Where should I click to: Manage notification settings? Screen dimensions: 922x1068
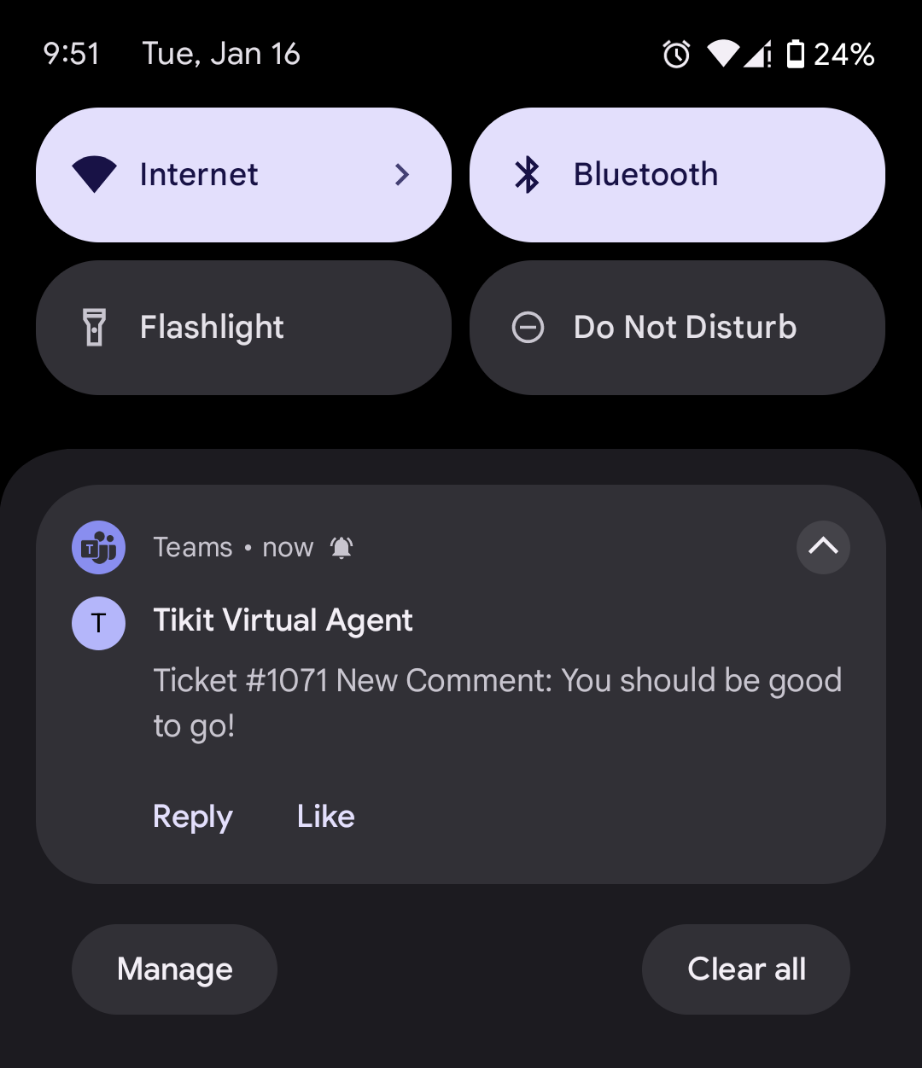coord(174,969)
